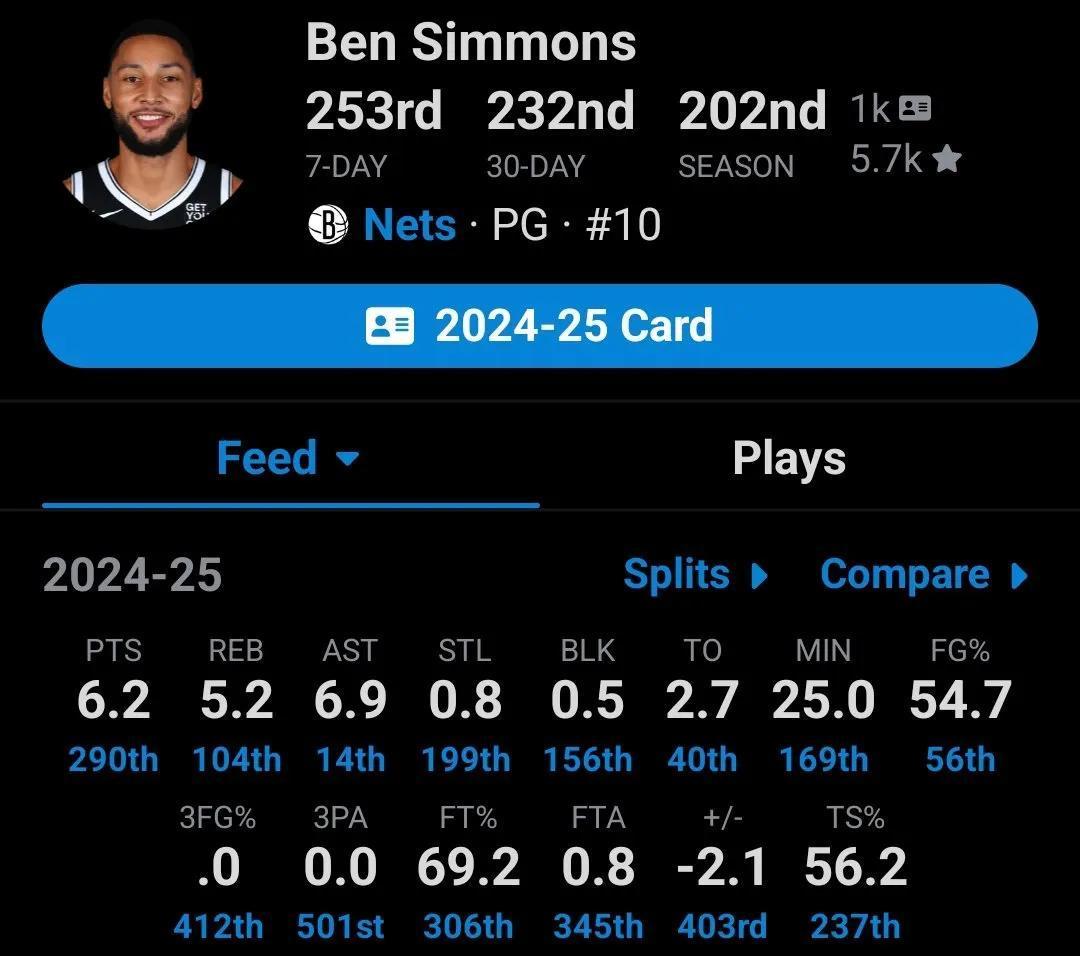Expand the Feed dropdown tab

[x=287, y=458]
